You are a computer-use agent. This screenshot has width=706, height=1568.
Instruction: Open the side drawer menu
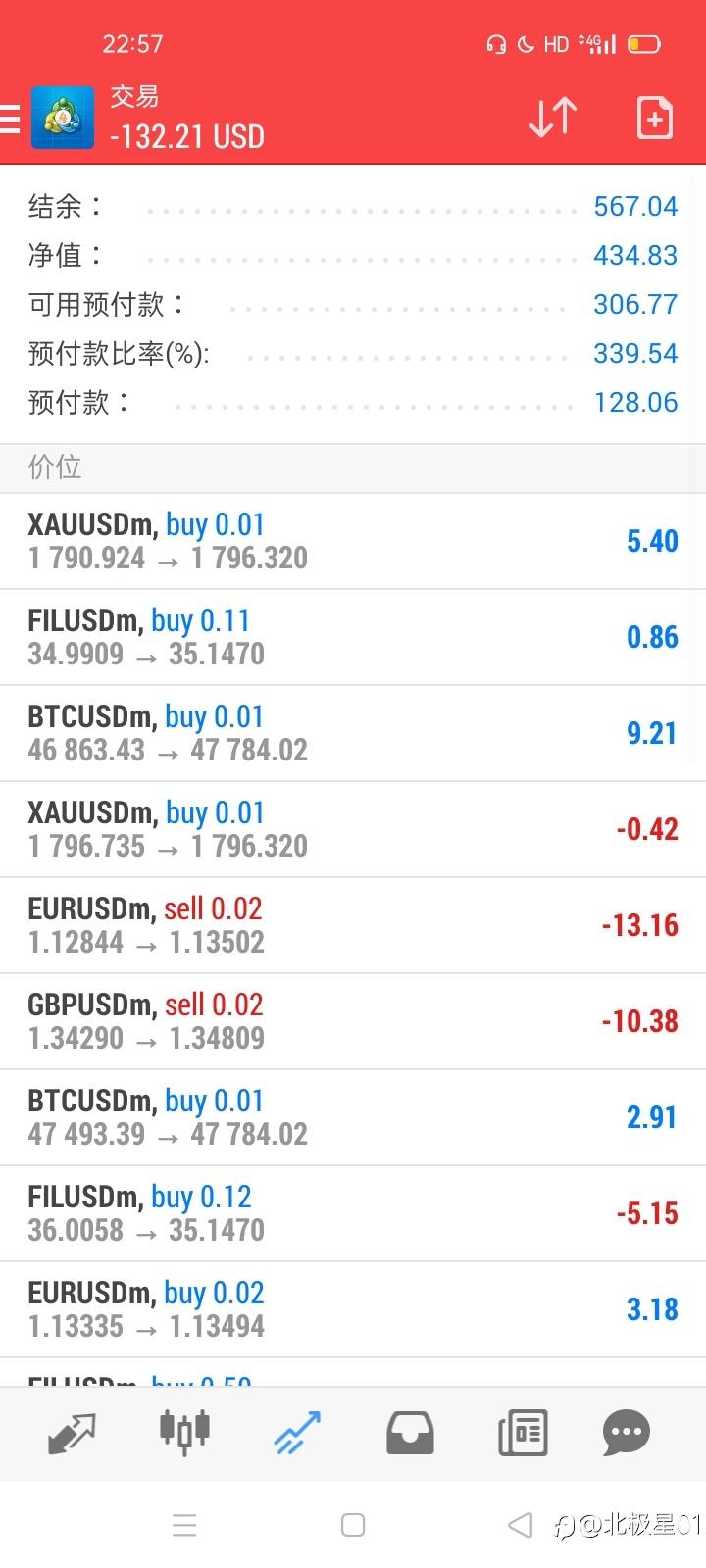coord(10,119)
